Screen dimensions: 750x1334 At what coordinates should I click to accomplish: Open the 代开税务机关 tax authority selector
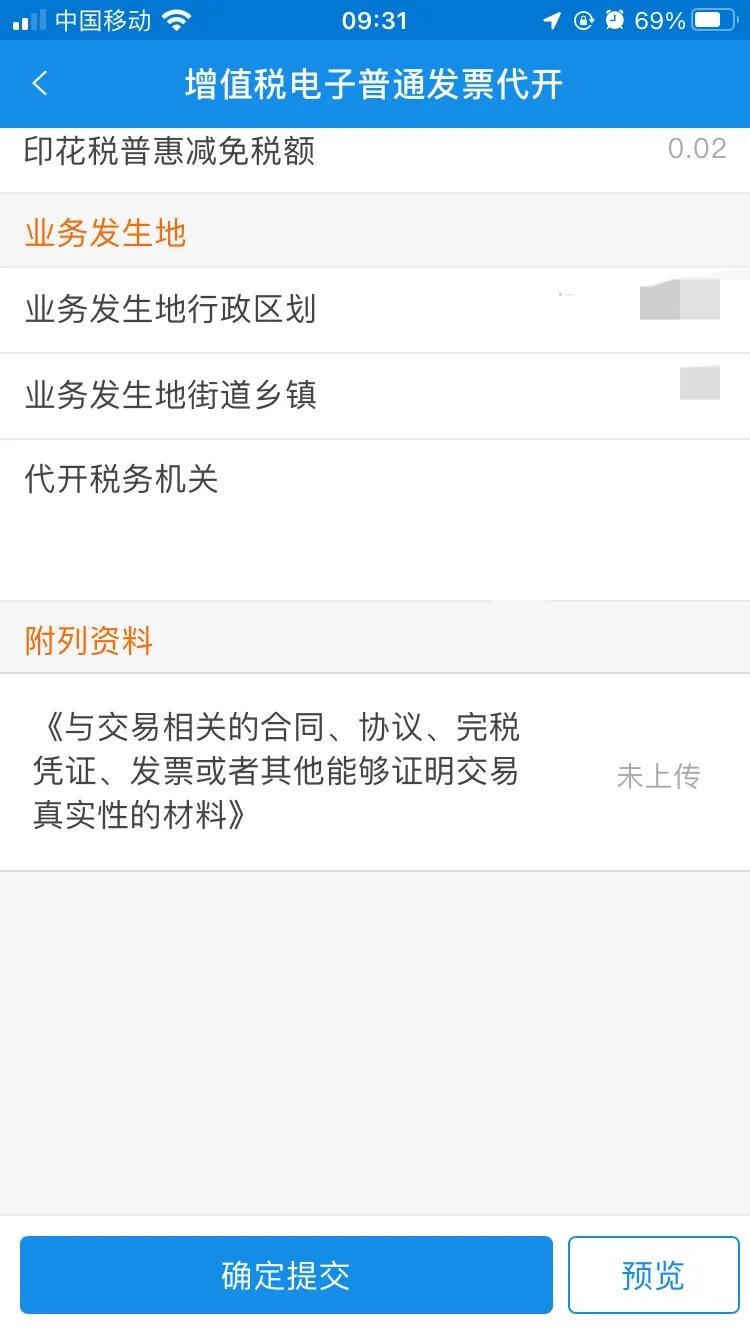point(375,480)
